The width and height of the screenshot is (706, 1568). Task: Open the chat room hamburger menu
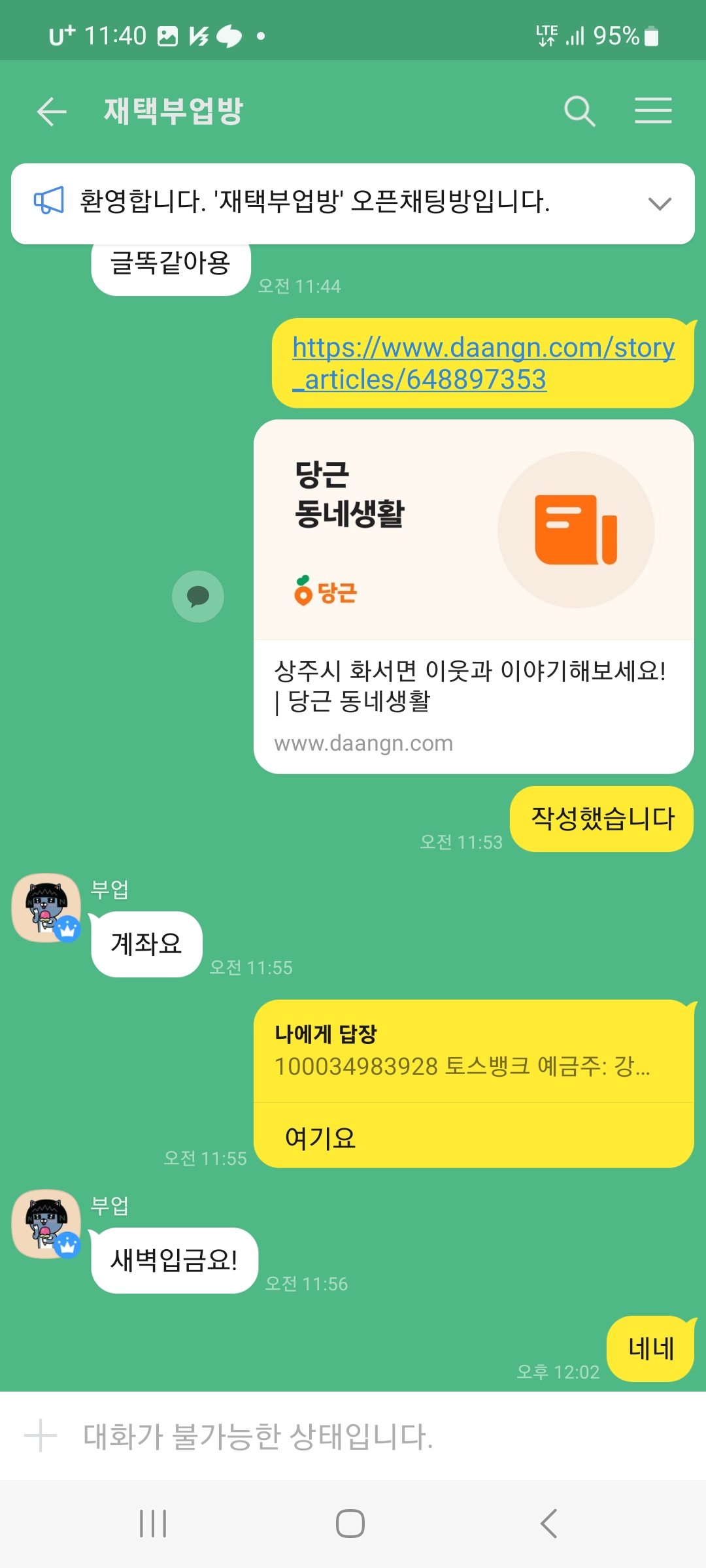[x=653, y=111]
